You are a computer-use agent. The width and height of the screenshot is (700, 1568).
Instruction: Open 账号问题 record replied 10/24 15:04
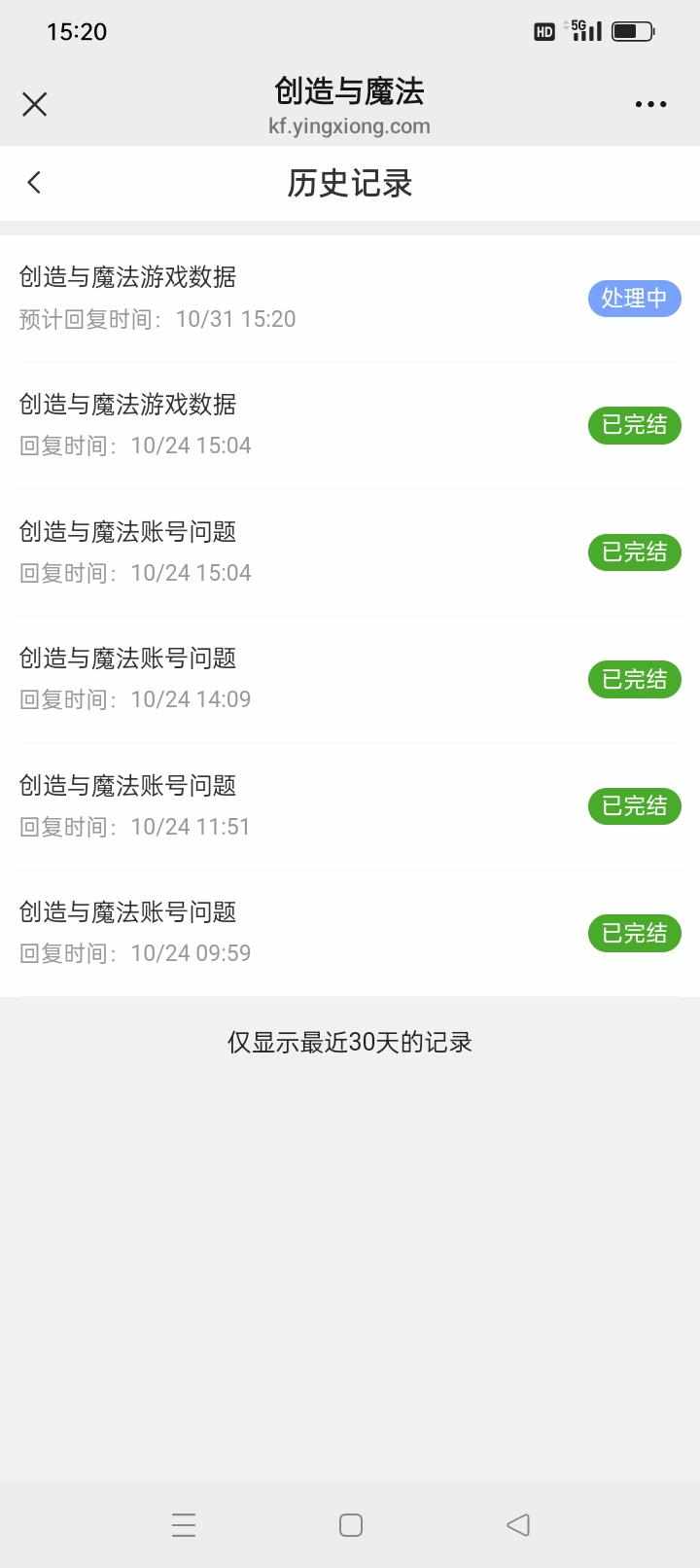click(350, 552)
